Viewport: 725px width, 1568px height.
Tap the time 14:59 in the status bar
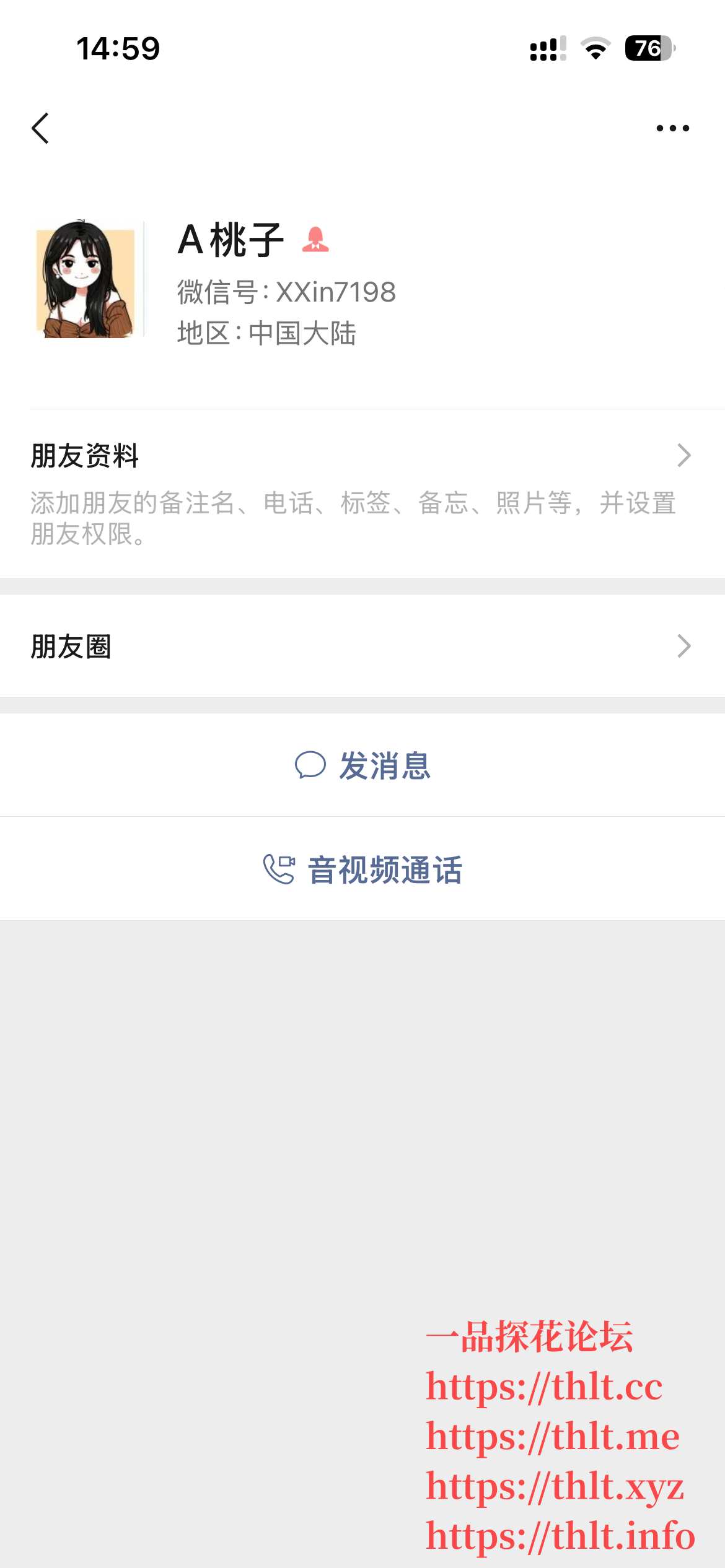[116, 46]
